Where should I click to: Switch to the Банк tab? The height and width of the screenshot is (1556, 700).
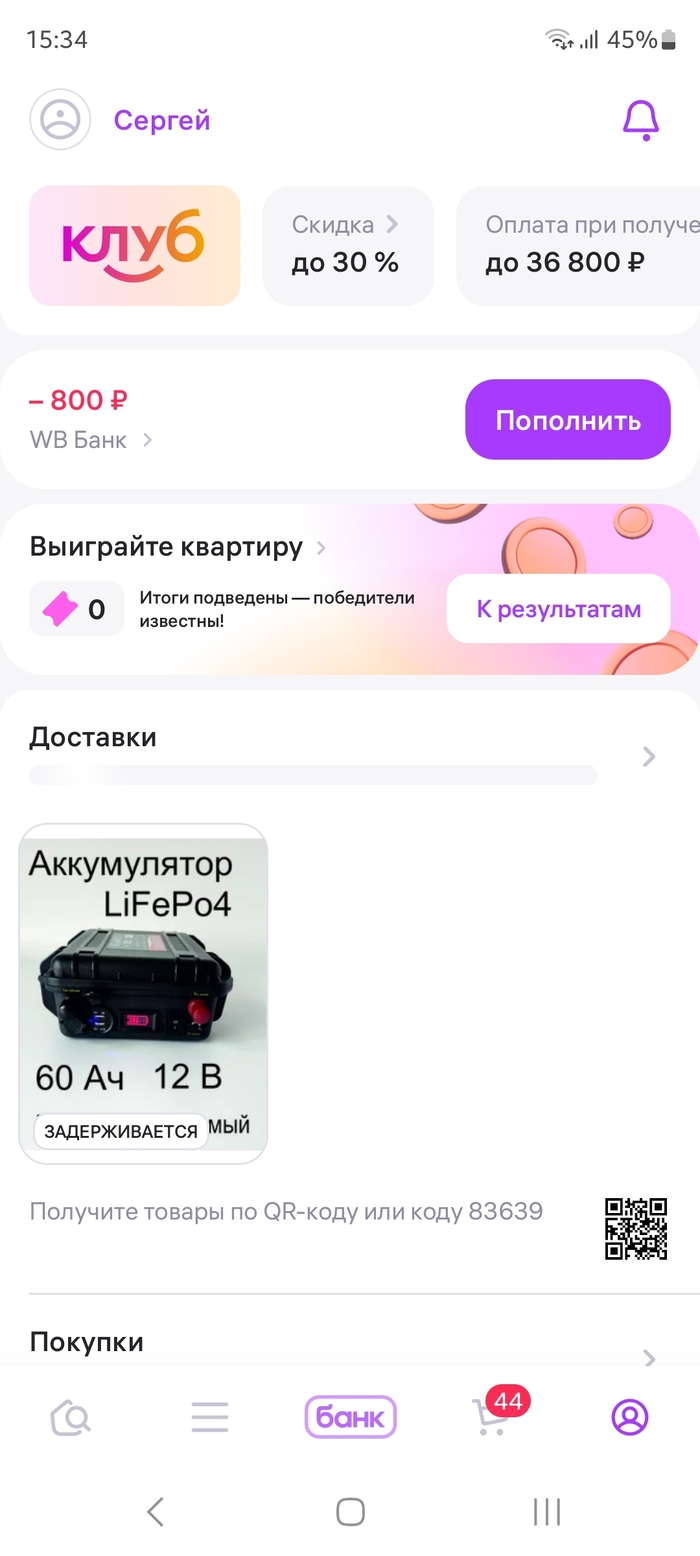click(350, 1417)
